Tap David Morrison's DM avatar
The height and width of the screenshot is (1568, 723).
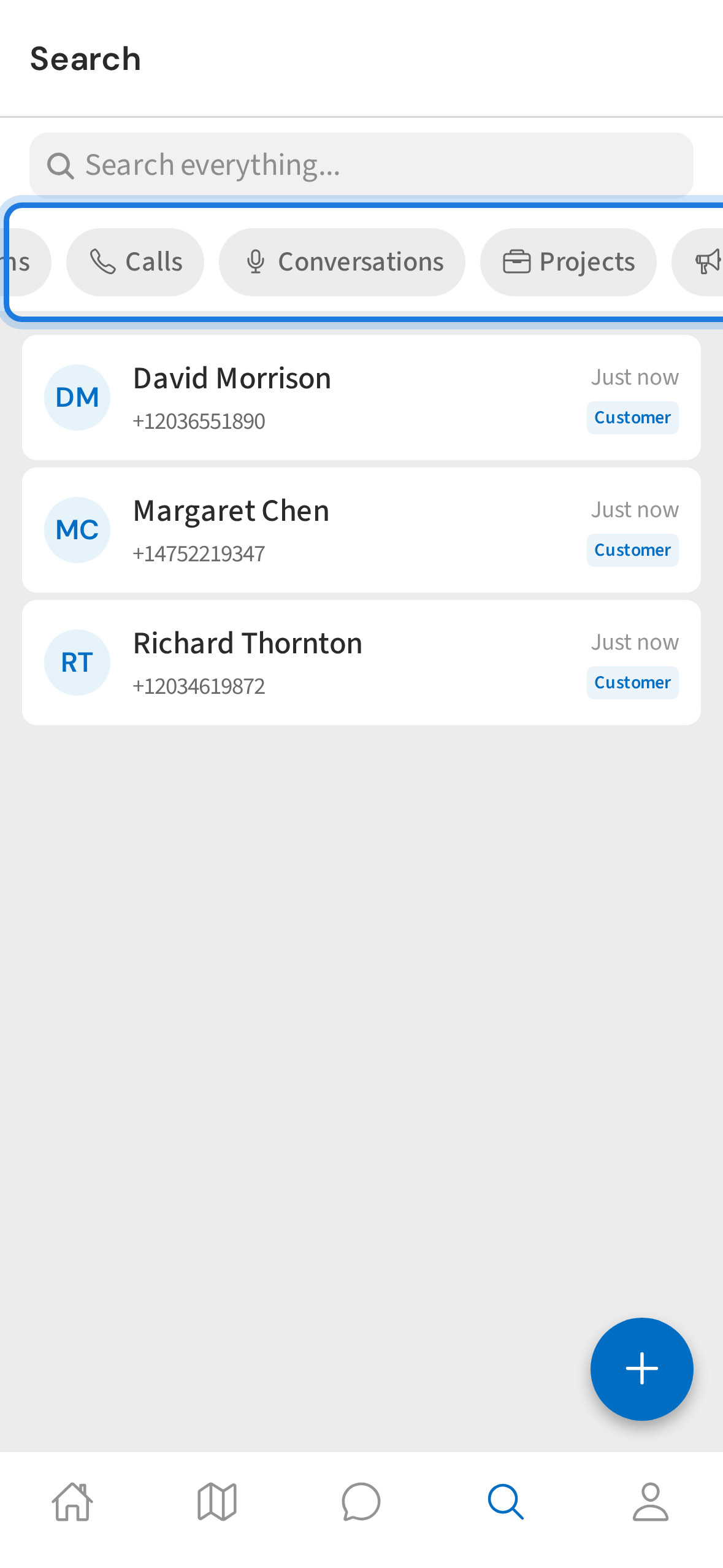(77, 397)
